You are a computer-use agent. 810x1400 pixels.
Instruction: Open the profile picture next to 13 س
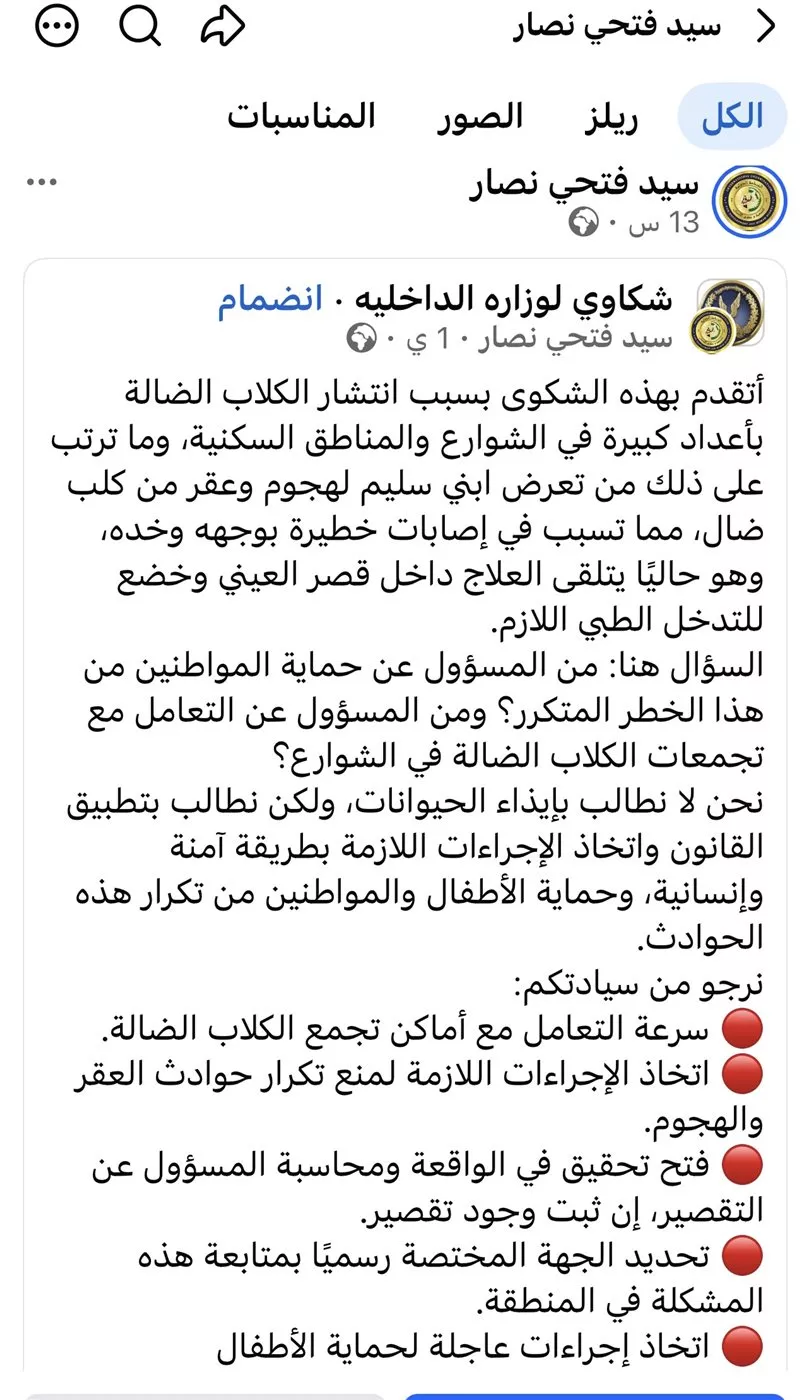pos(749,202)
